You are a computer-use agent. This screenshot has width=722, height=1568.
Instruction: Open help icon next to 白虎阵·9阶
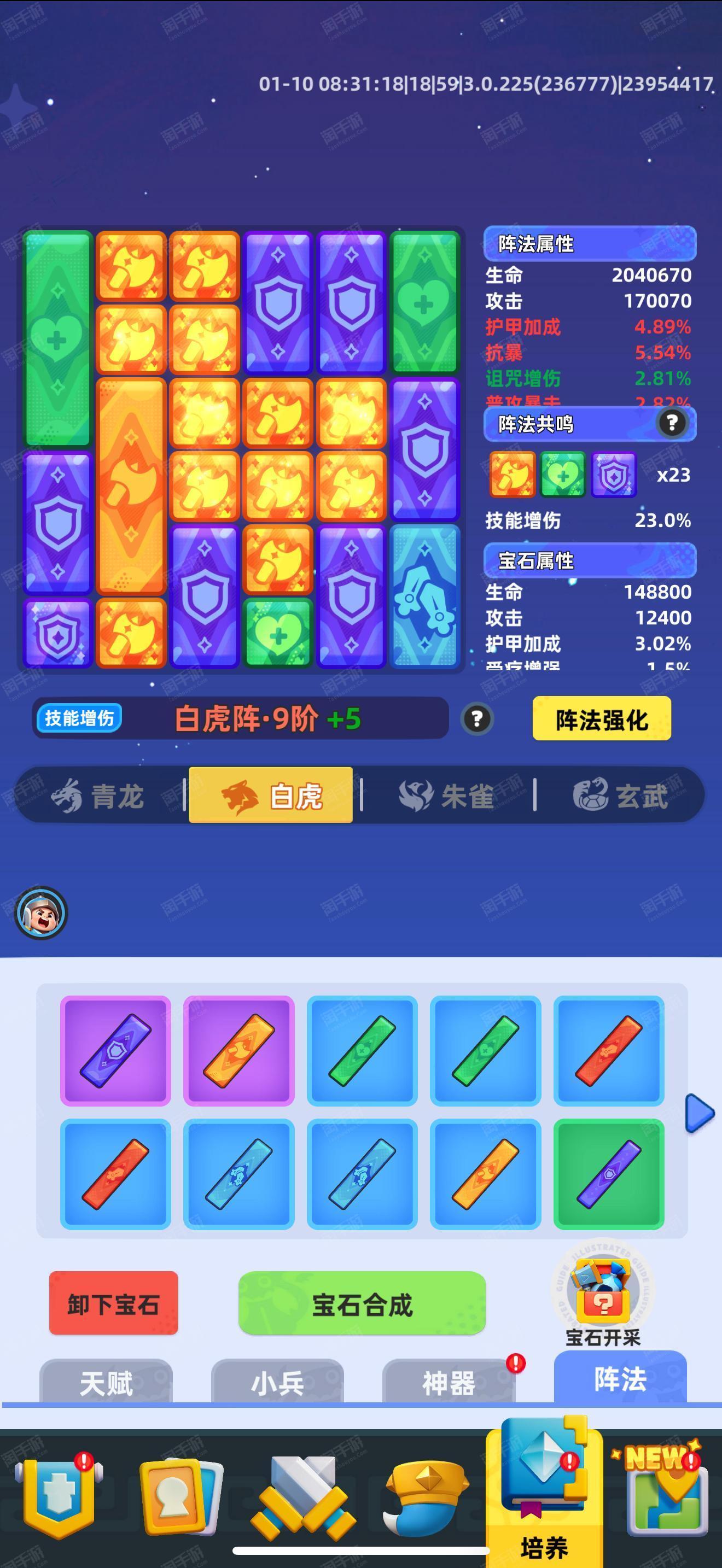coord(478,719)
